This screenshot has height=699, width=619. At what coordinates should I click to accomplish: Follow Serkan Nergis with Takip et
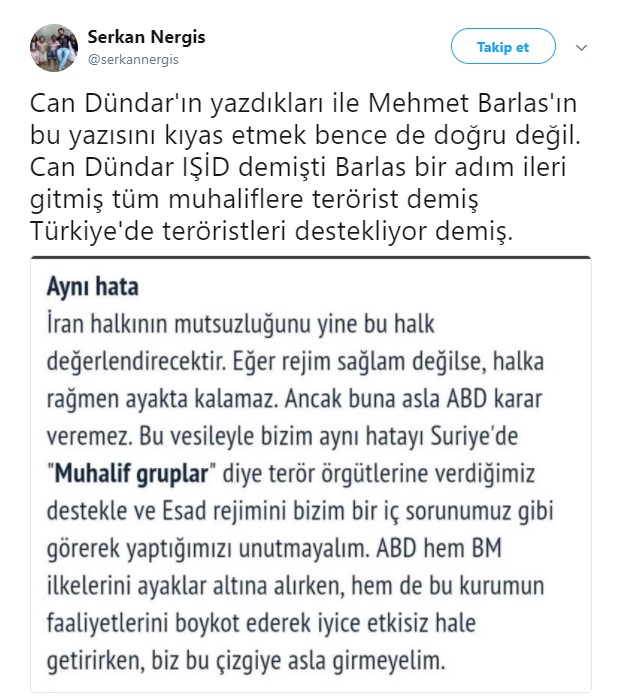(x=503, y=47)
